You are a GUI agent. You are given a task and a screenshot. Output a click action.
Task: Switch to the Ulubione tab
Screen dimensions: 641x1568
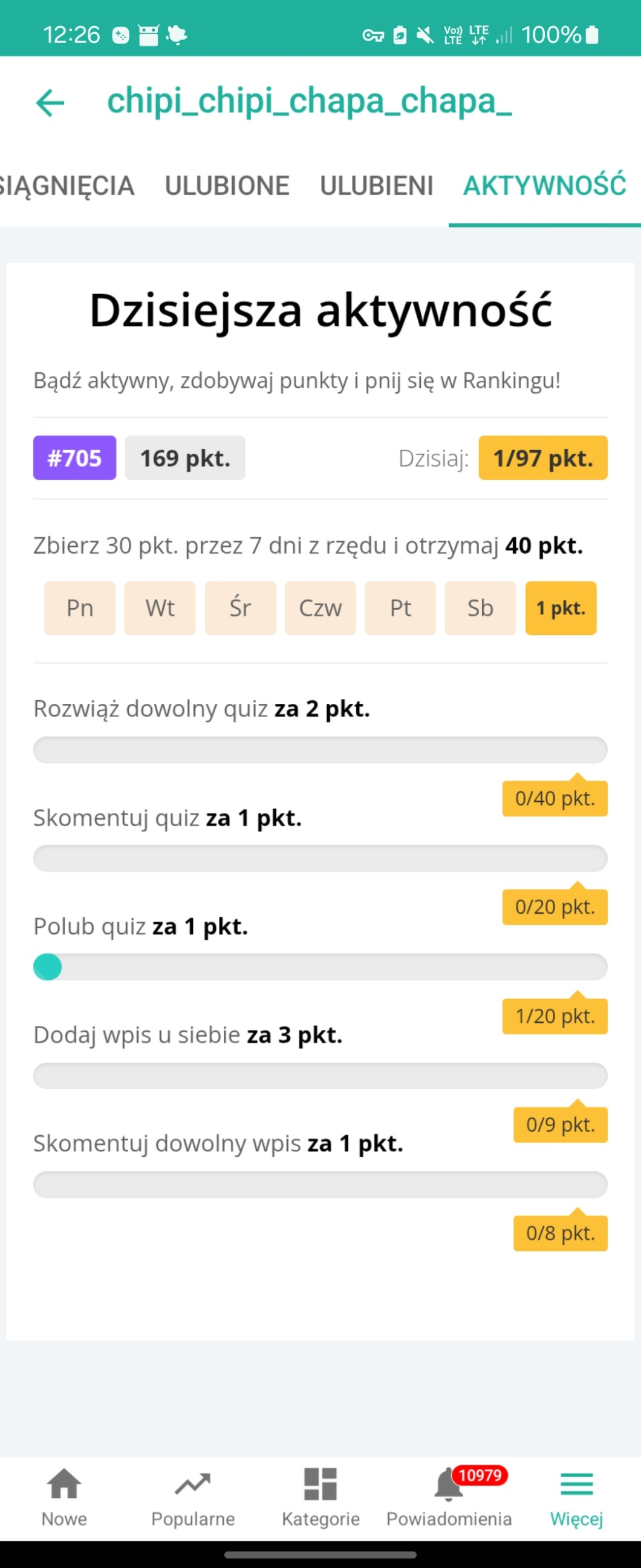pos(227,186)
